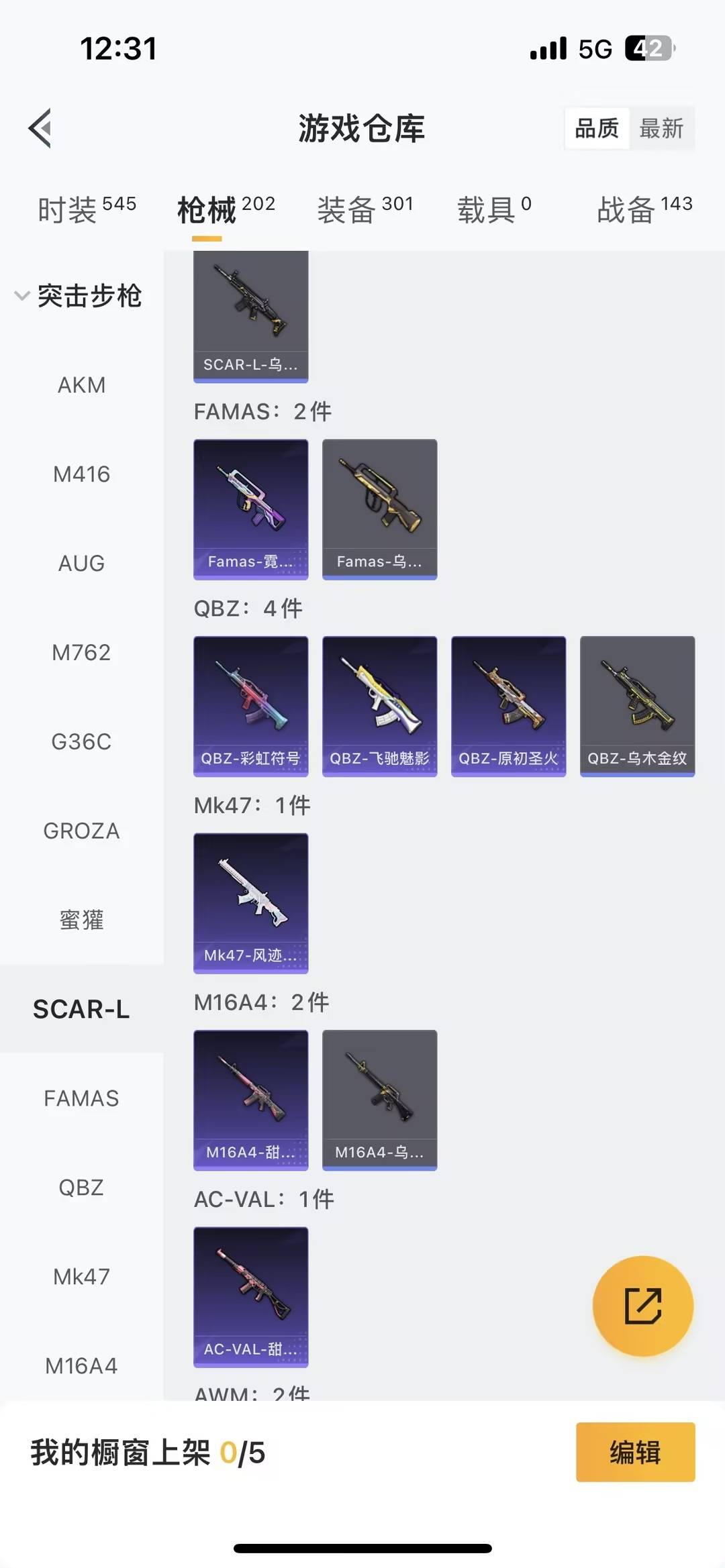Switch sorting to 最新
The image size is (725, 1568).
[661, 128]
